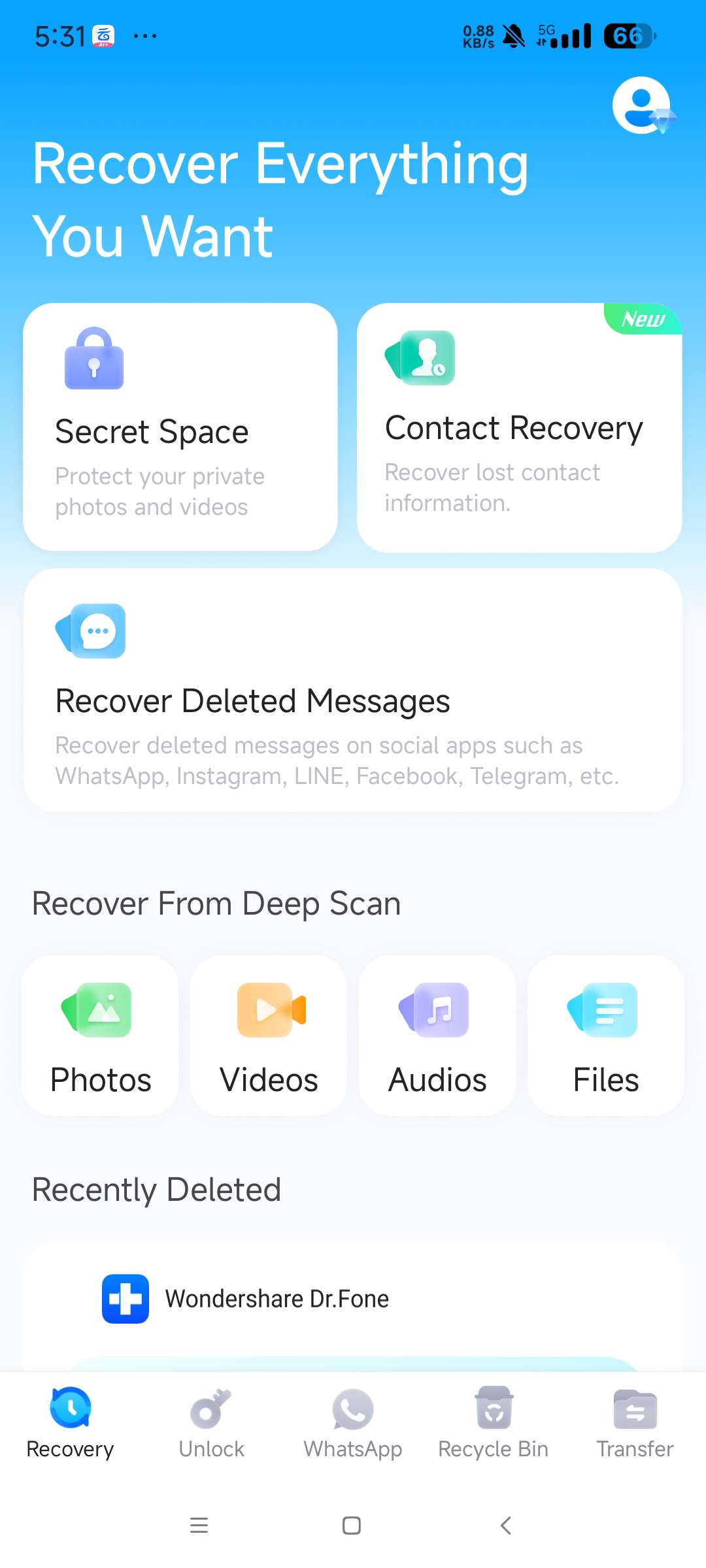Switch to the WhatsApp tab

[353, 1423]
